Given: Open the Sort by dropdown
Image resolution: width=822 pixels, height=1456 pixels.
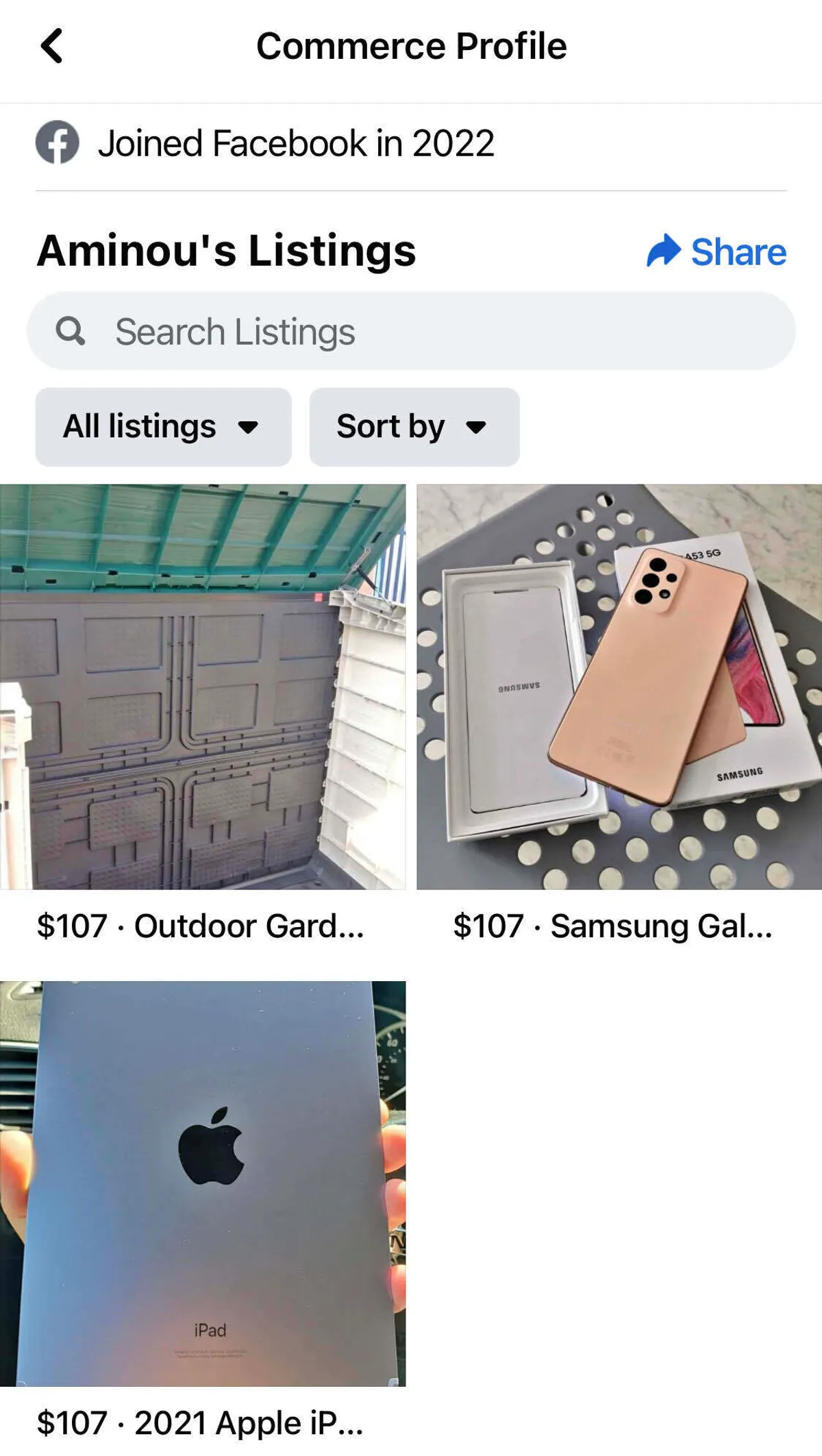Looking at the screenshot, I should (414, 427).
